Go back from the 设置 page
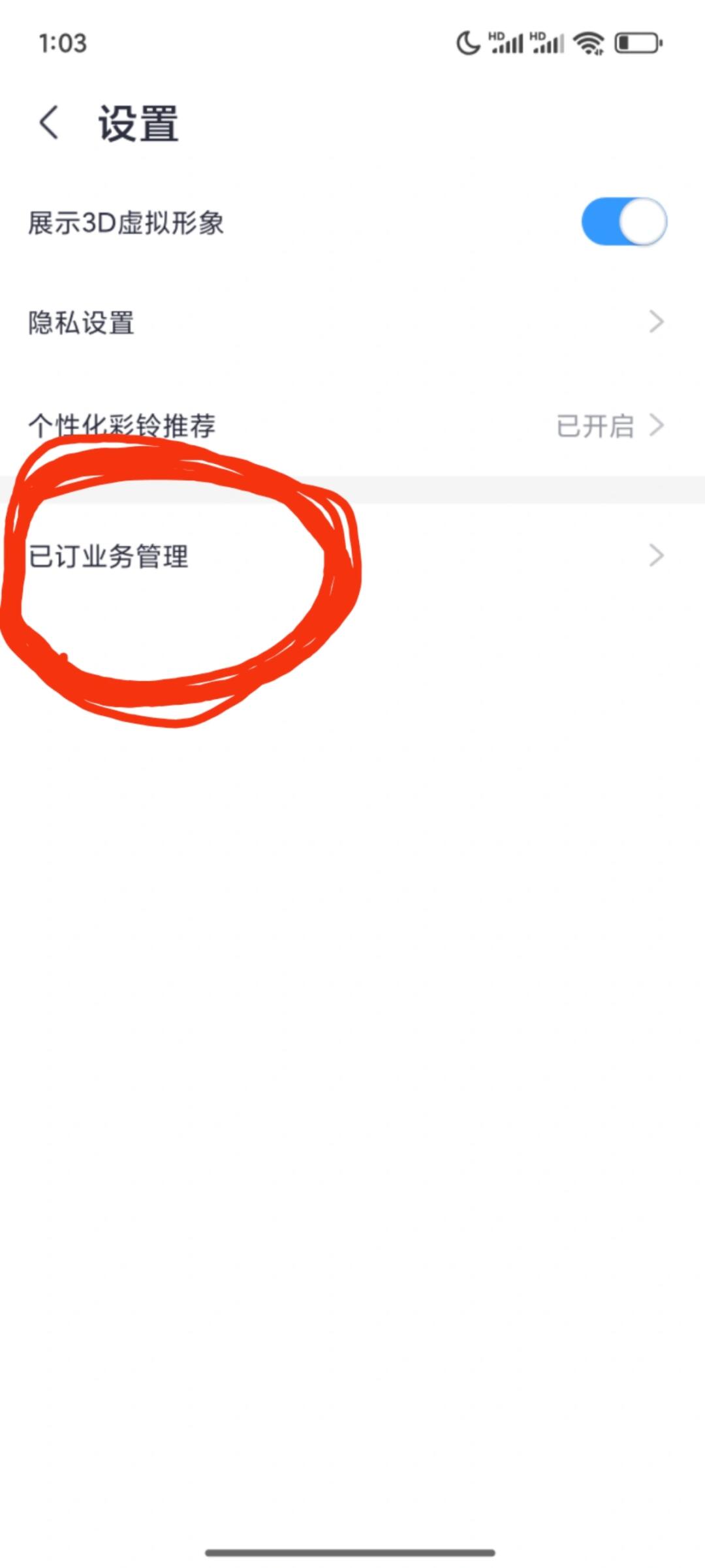The image size is (705, 1568). 49,123
